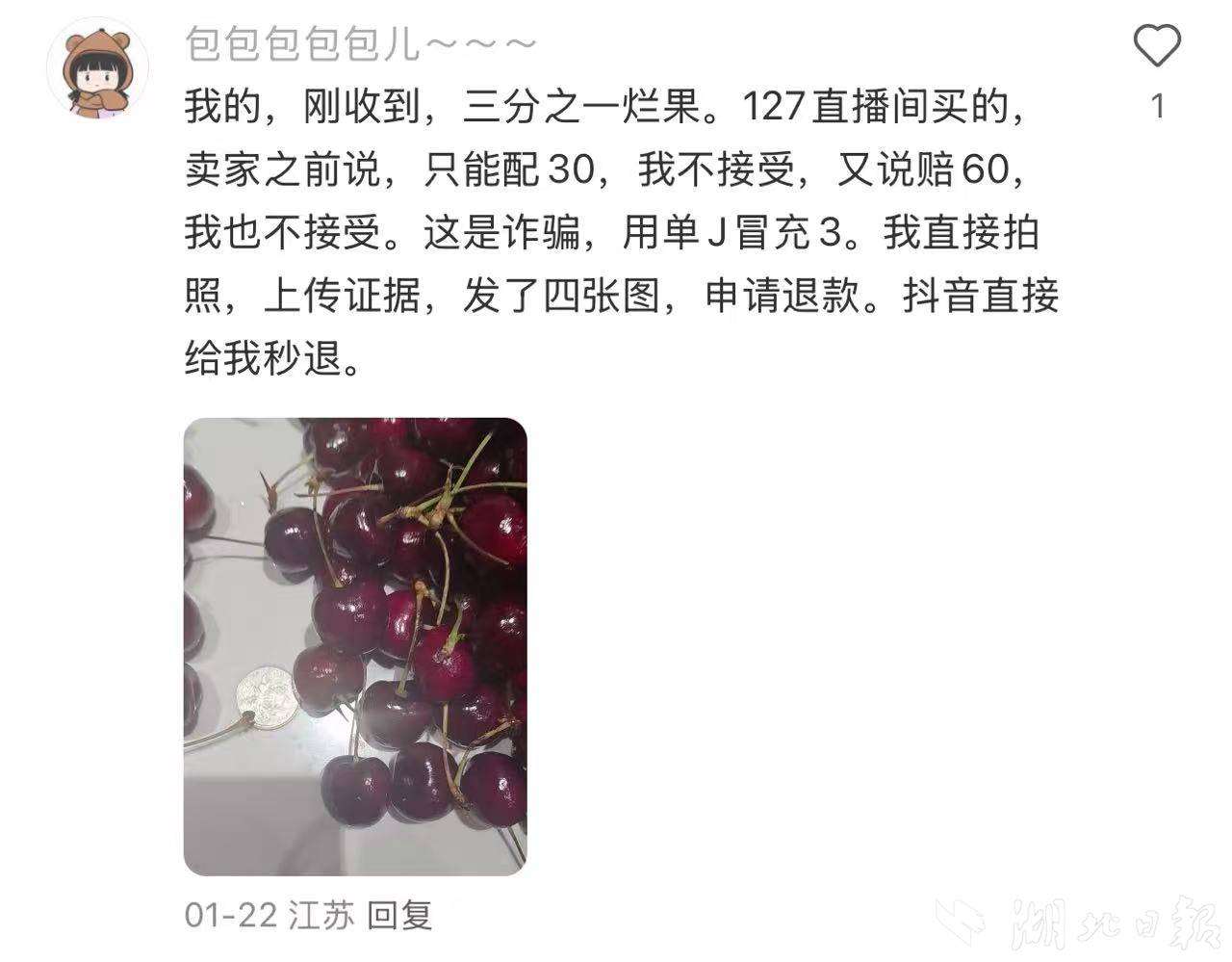
Task: Tap 回复 to reply to this comment
Action: [x=399, y=914]
